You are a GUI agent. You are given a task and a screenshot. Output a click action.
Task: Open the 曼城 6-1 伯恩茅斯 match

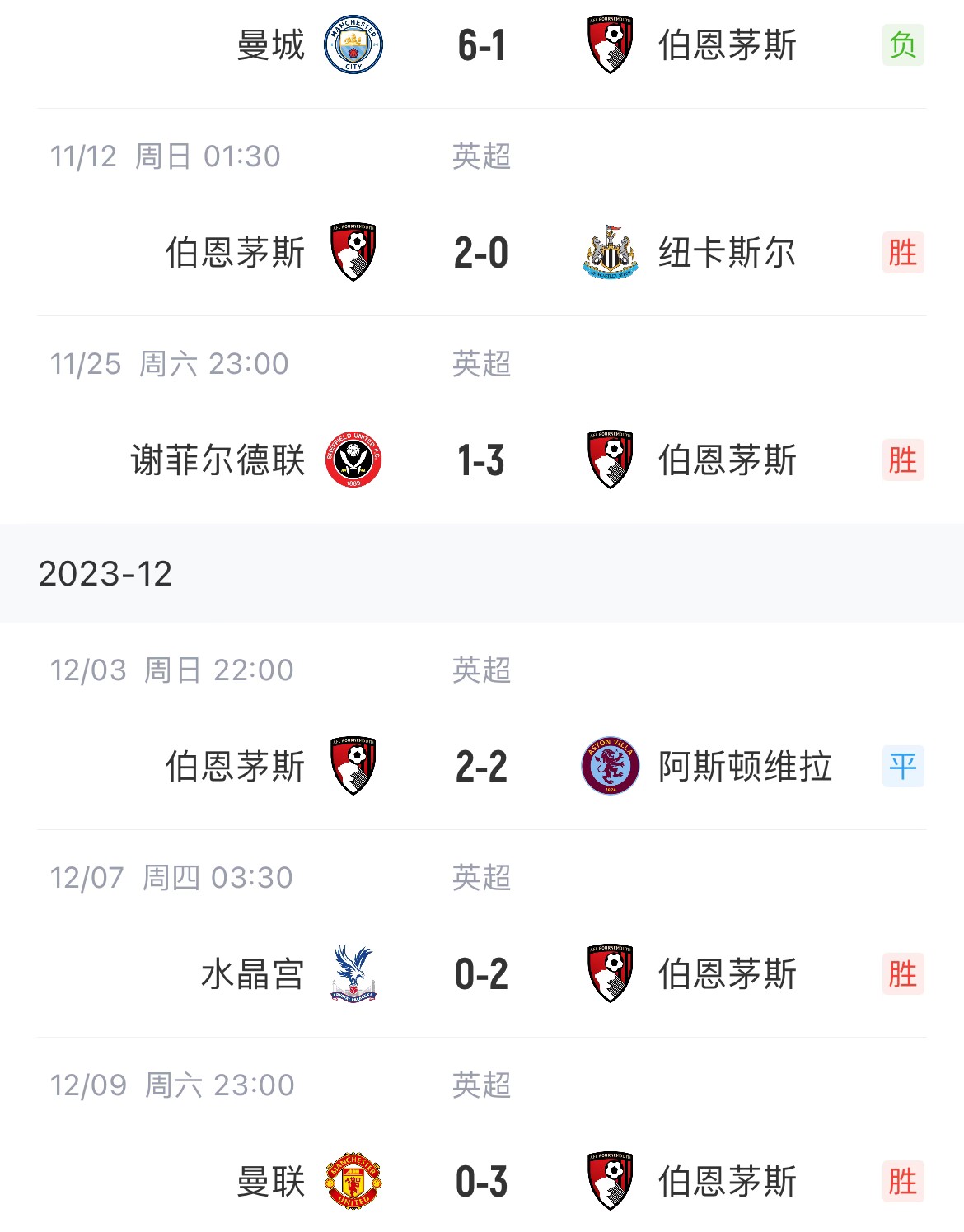click(x=481, y=45)
